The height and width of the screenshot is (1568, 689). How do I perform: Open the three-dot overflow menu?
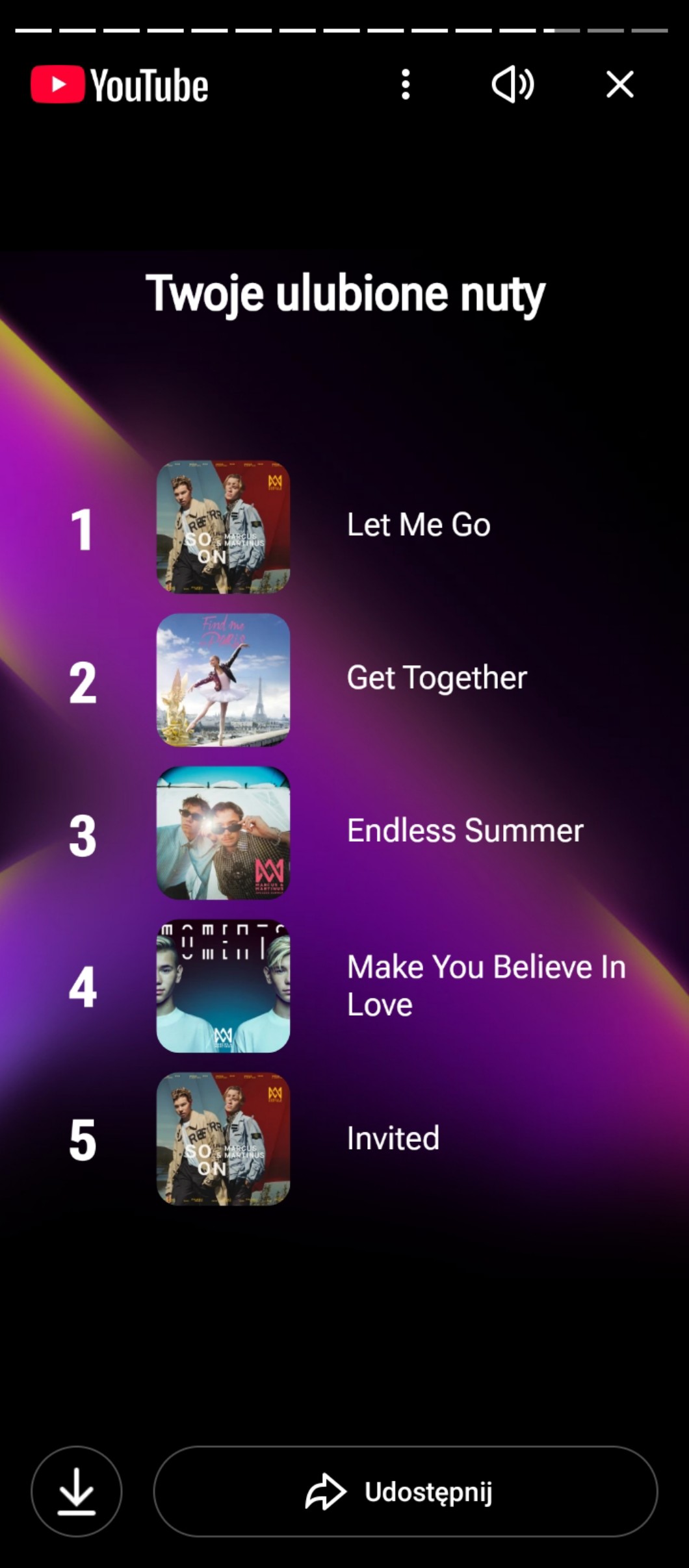(406, 84)
